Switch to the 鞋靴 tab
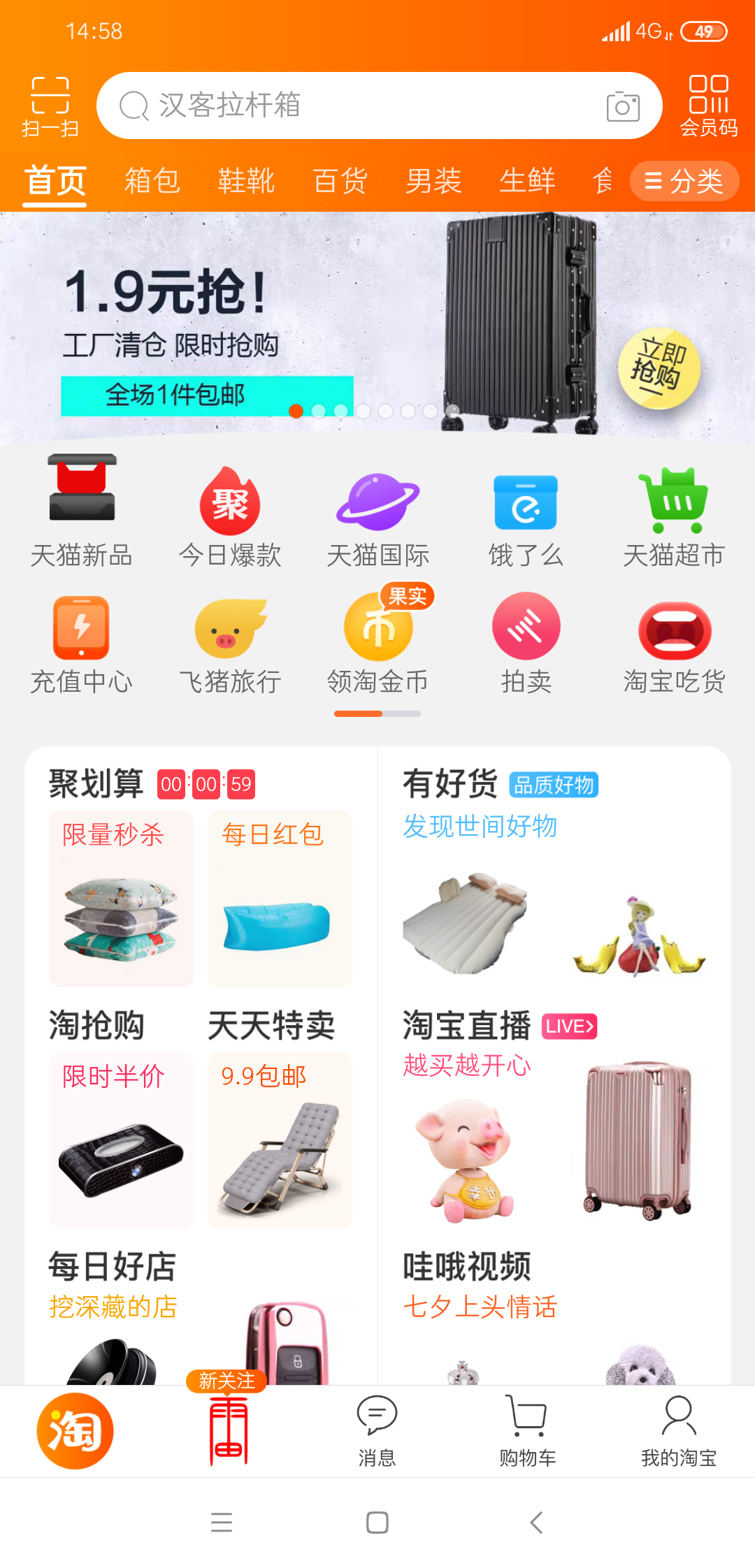Viewport: 755px width, 1568px height. (x=246, y=181)
